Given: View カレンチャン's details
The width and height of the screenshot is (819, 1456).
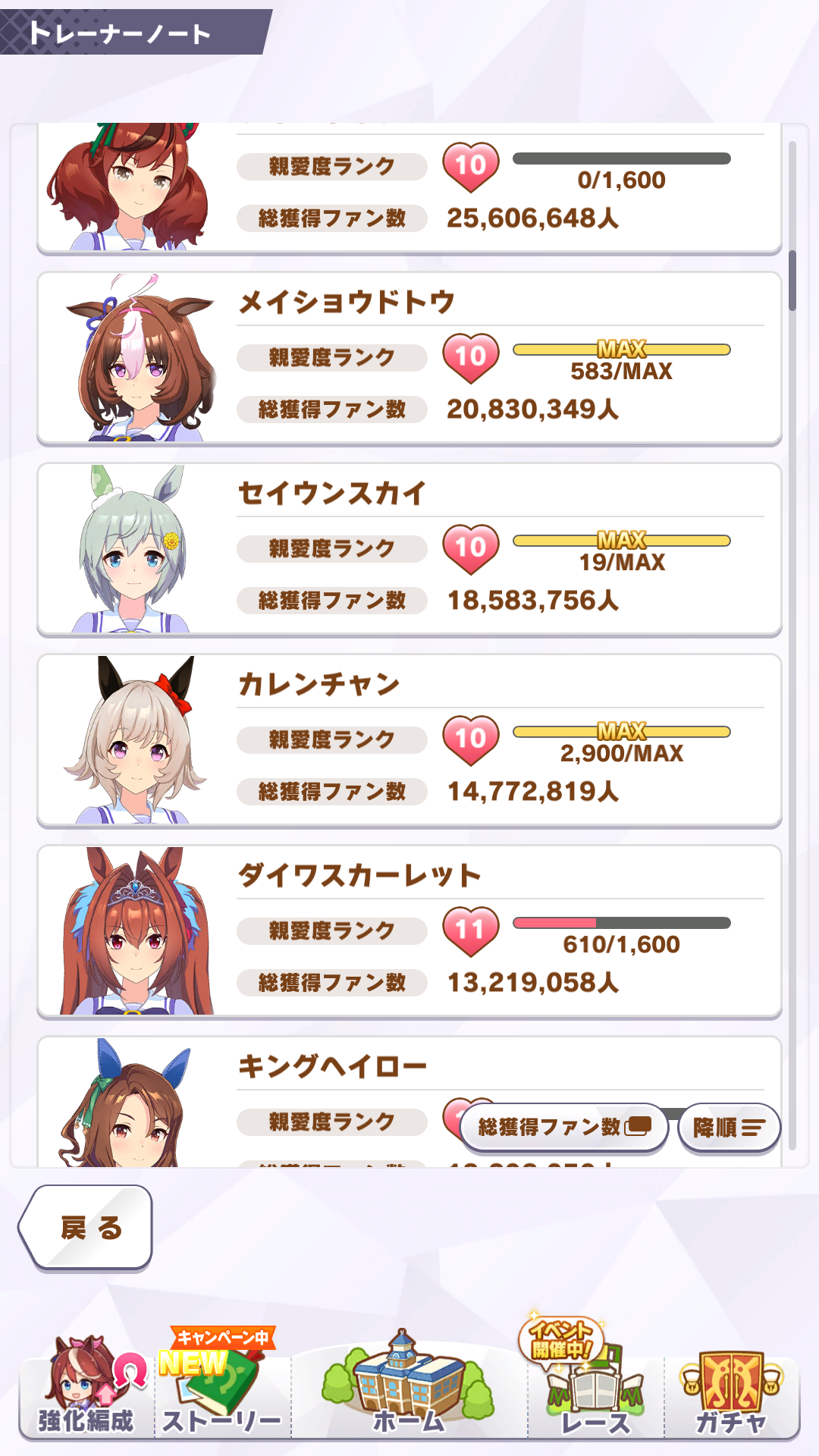Looking at the screenshot, I should (x=409, y=741).
